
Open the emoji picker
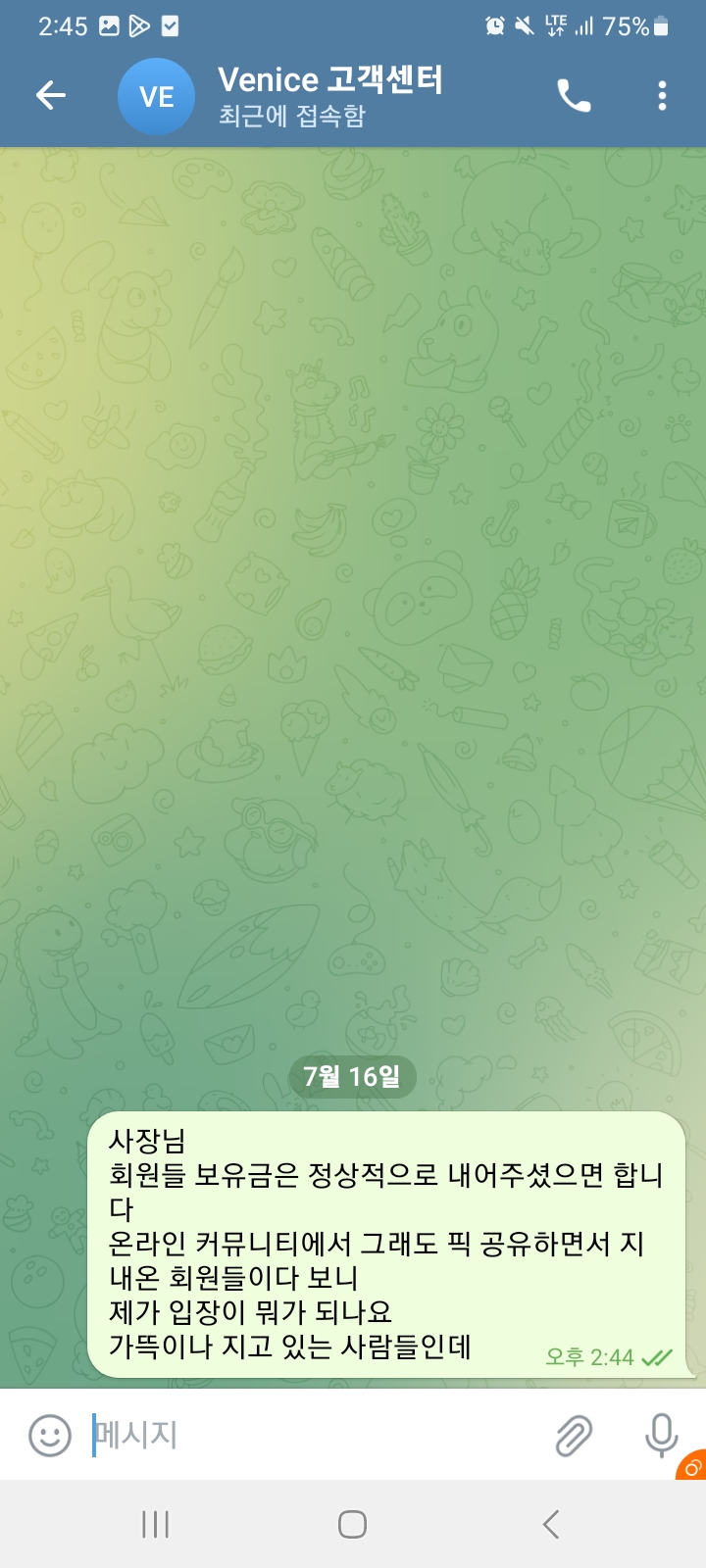50,1436
